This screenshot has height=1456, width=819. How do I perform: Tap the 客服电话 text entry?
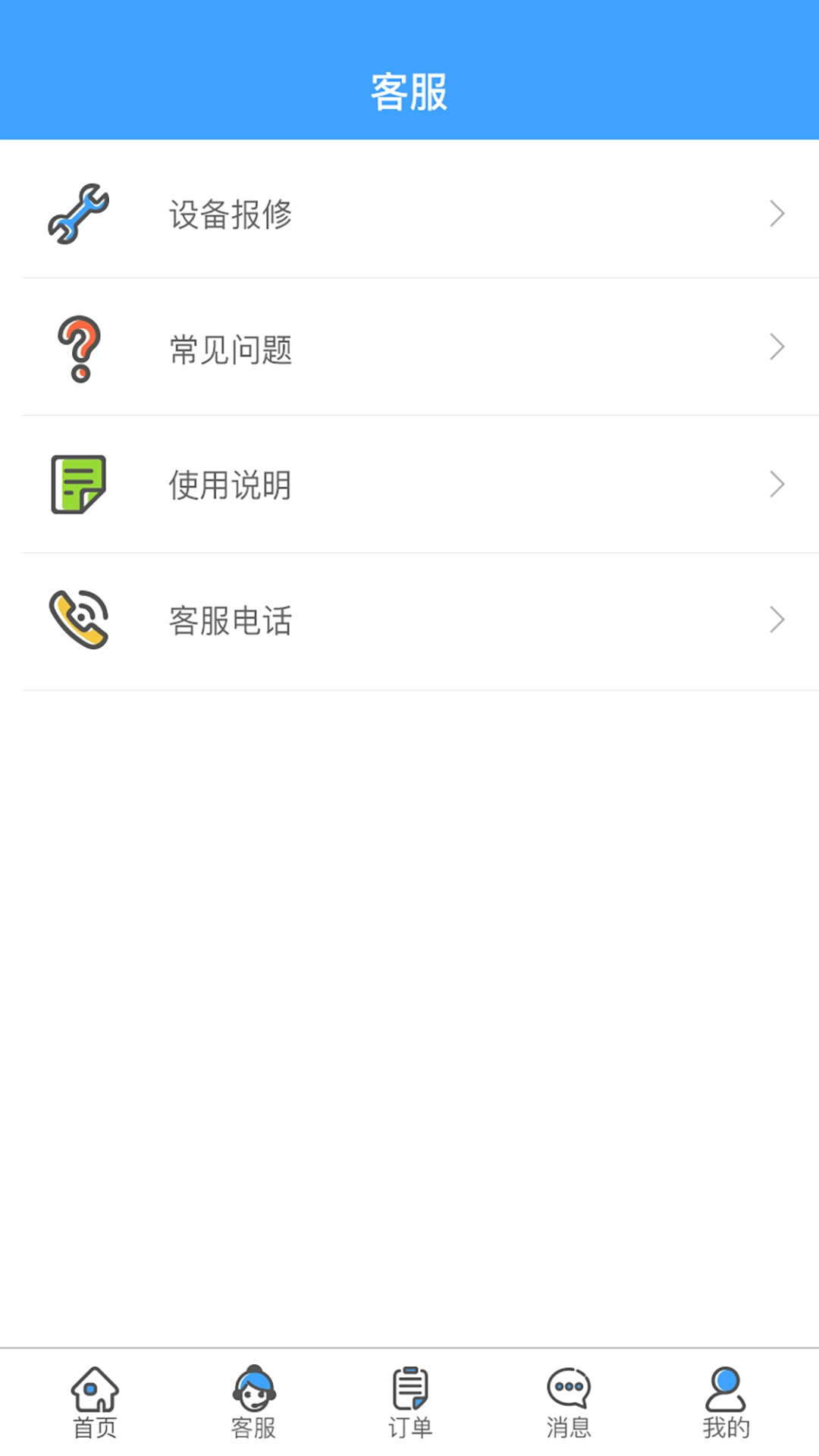231,620
